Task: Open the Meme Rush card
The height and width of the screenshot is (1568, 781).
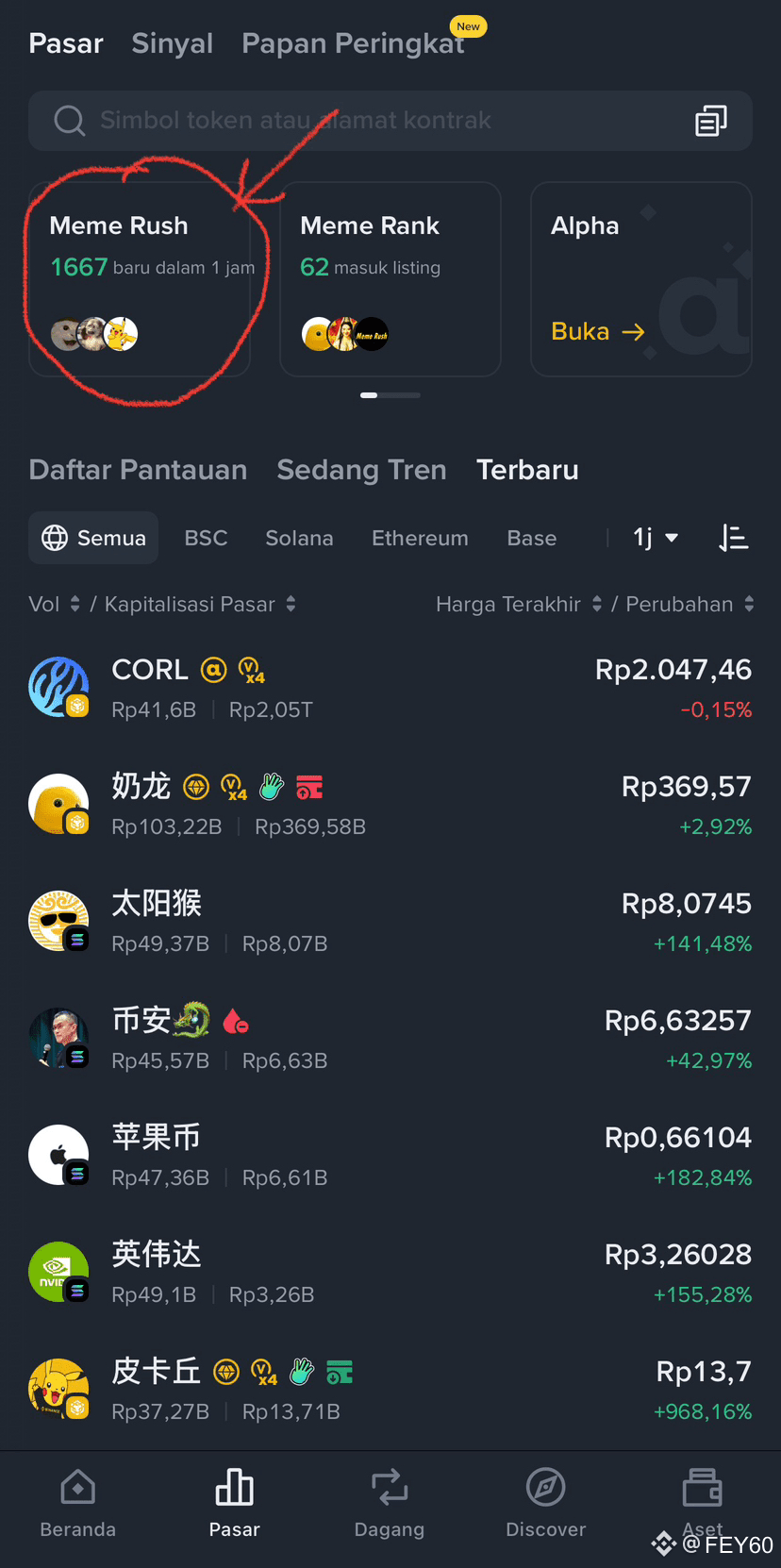Action: (x=140, y=279)
